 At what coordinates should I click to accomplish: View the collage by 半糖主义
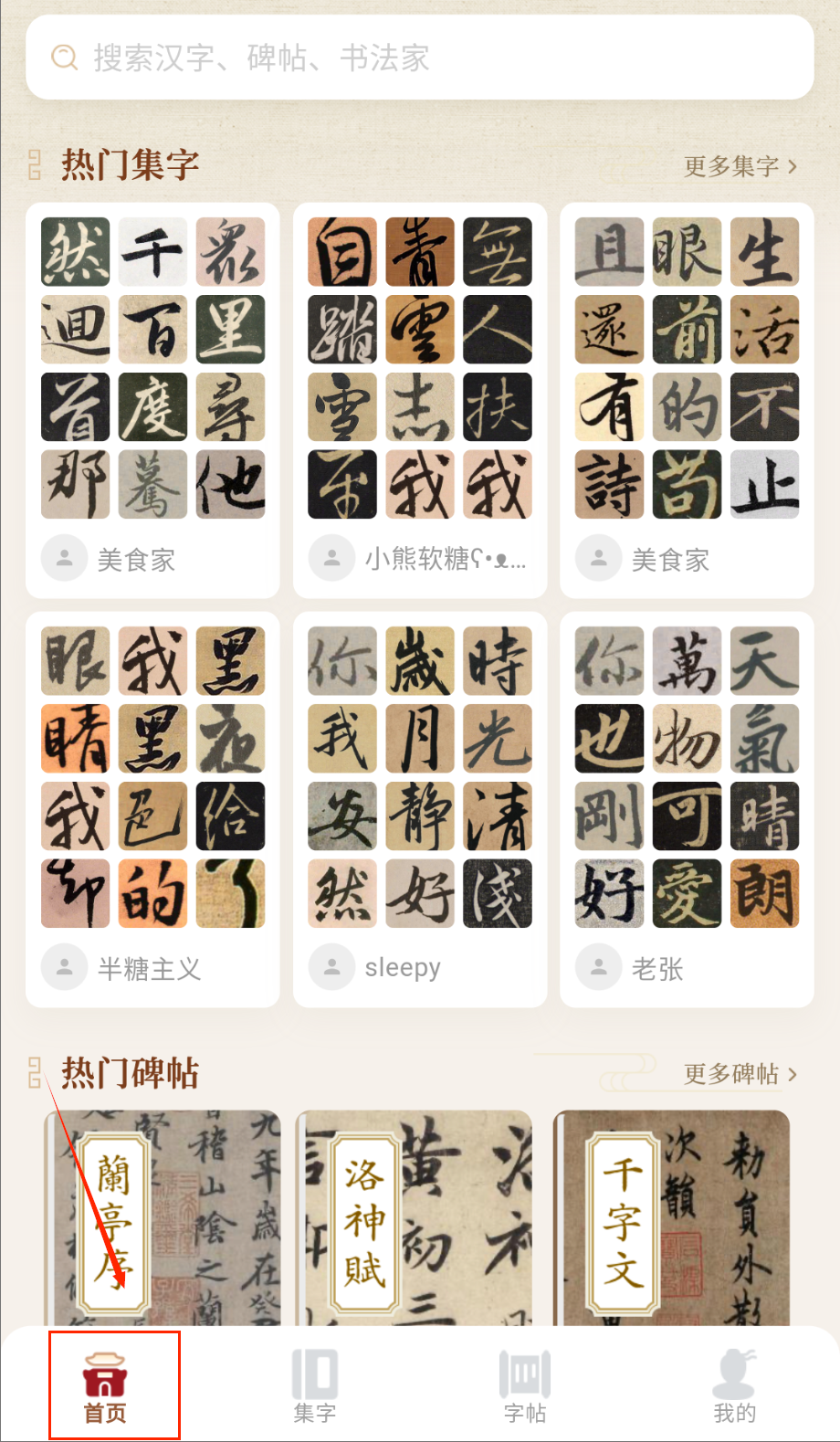(152, 809)
